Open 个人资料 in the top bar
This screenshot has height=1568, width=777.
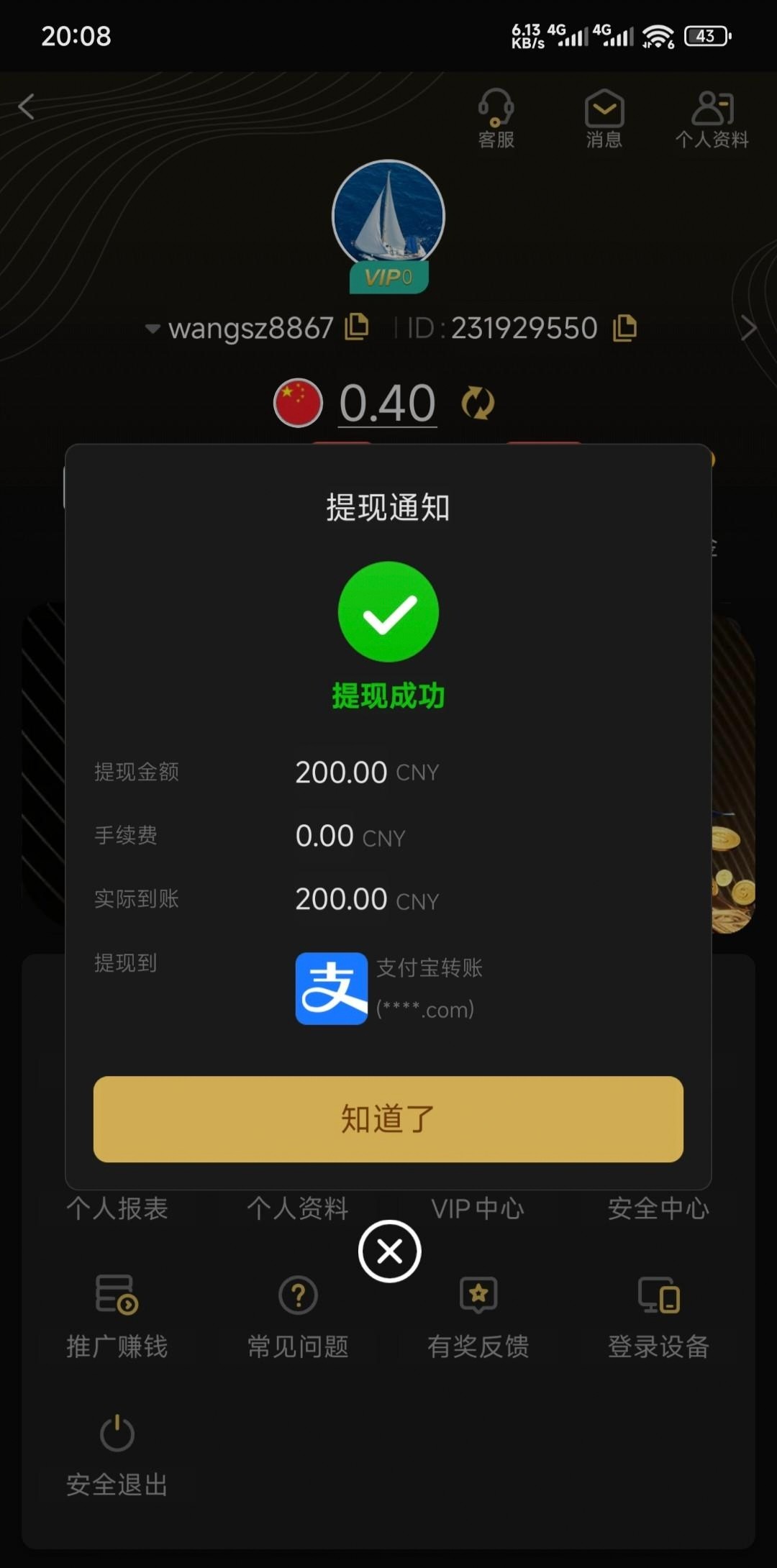[x=712, y=119]
